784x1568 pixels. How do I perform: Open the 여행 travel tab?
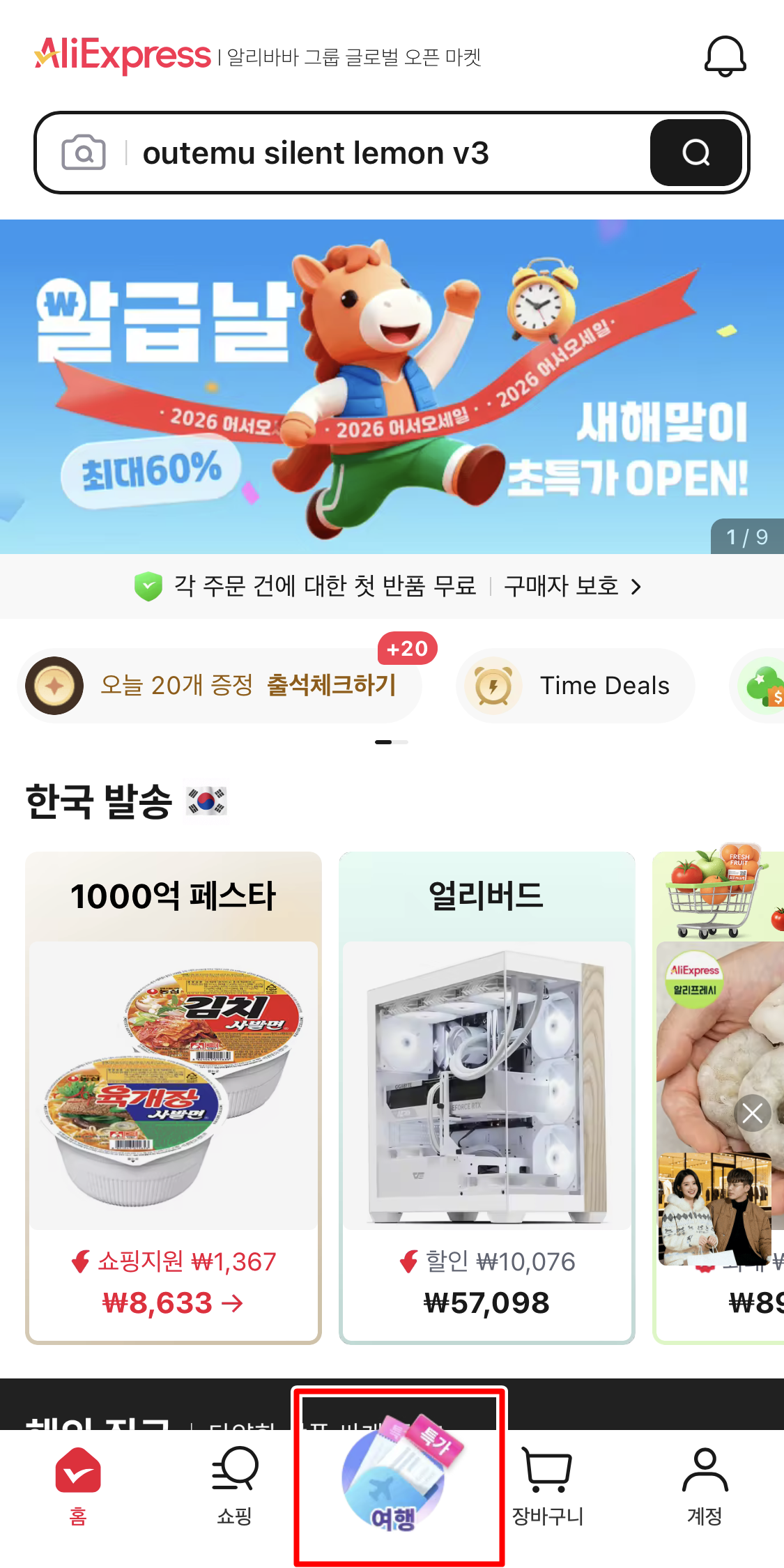tap(394, 1481)
